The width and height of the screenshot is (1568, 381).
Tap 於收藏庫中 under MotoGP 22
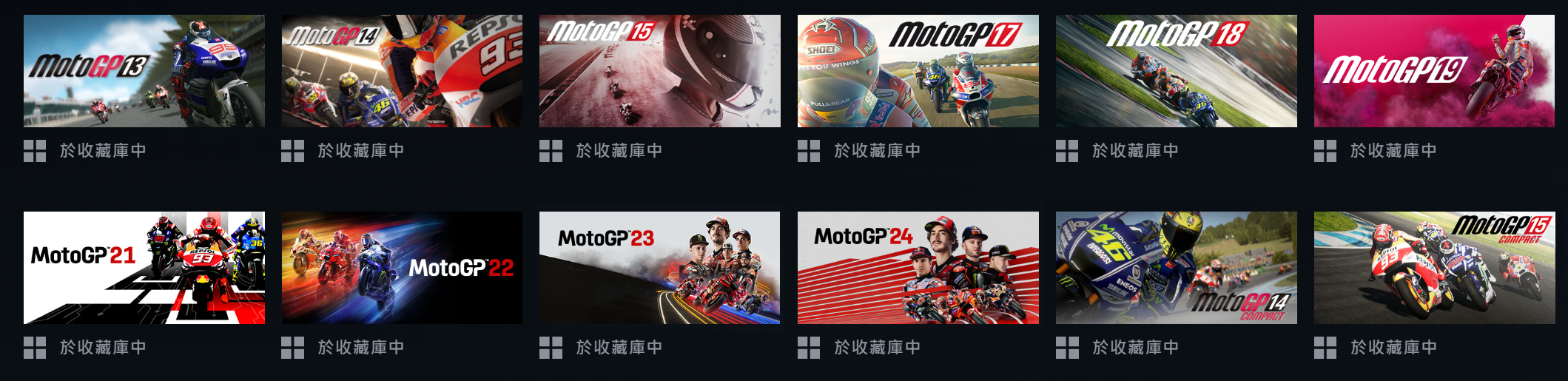coord(360,348)
